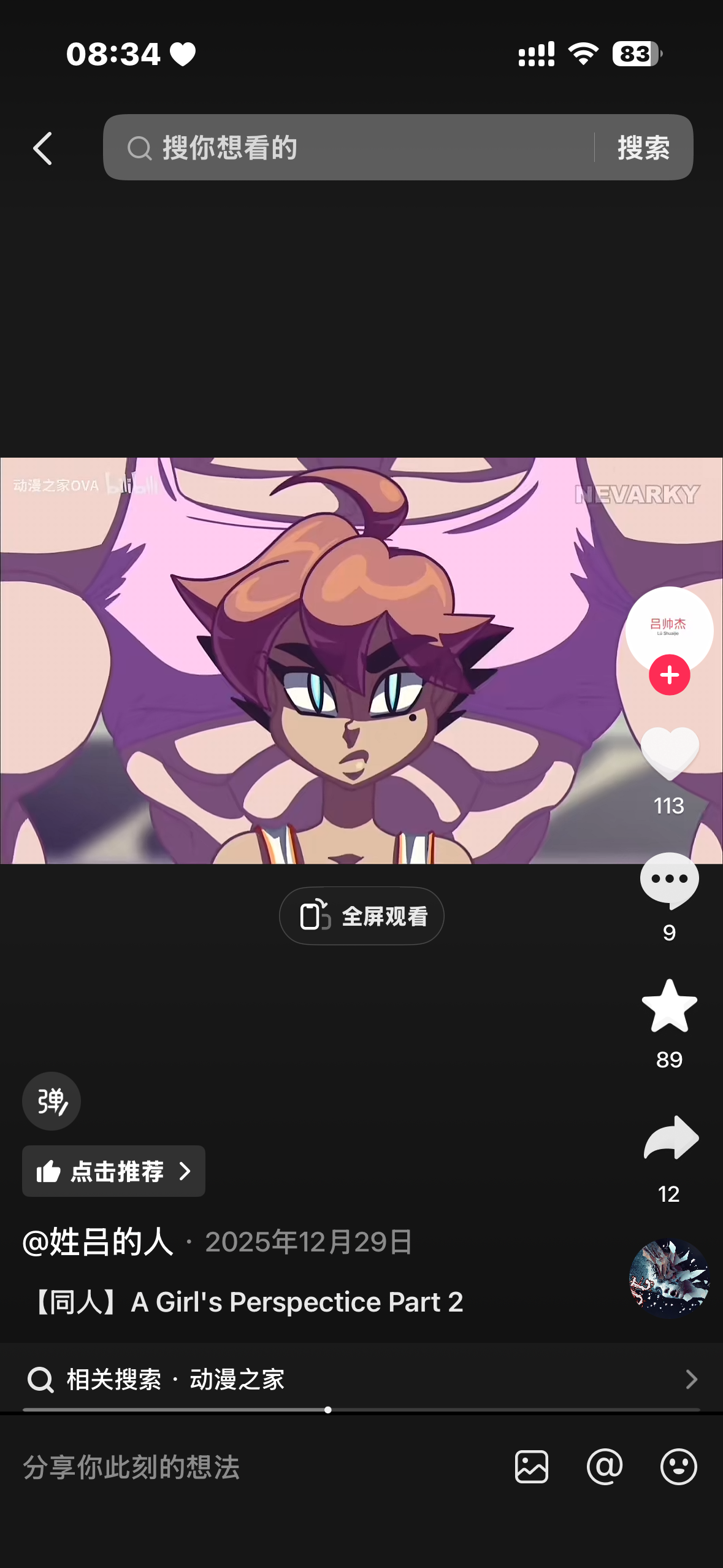
Task: Open the emoji picker
Action: coord(678,1467)
